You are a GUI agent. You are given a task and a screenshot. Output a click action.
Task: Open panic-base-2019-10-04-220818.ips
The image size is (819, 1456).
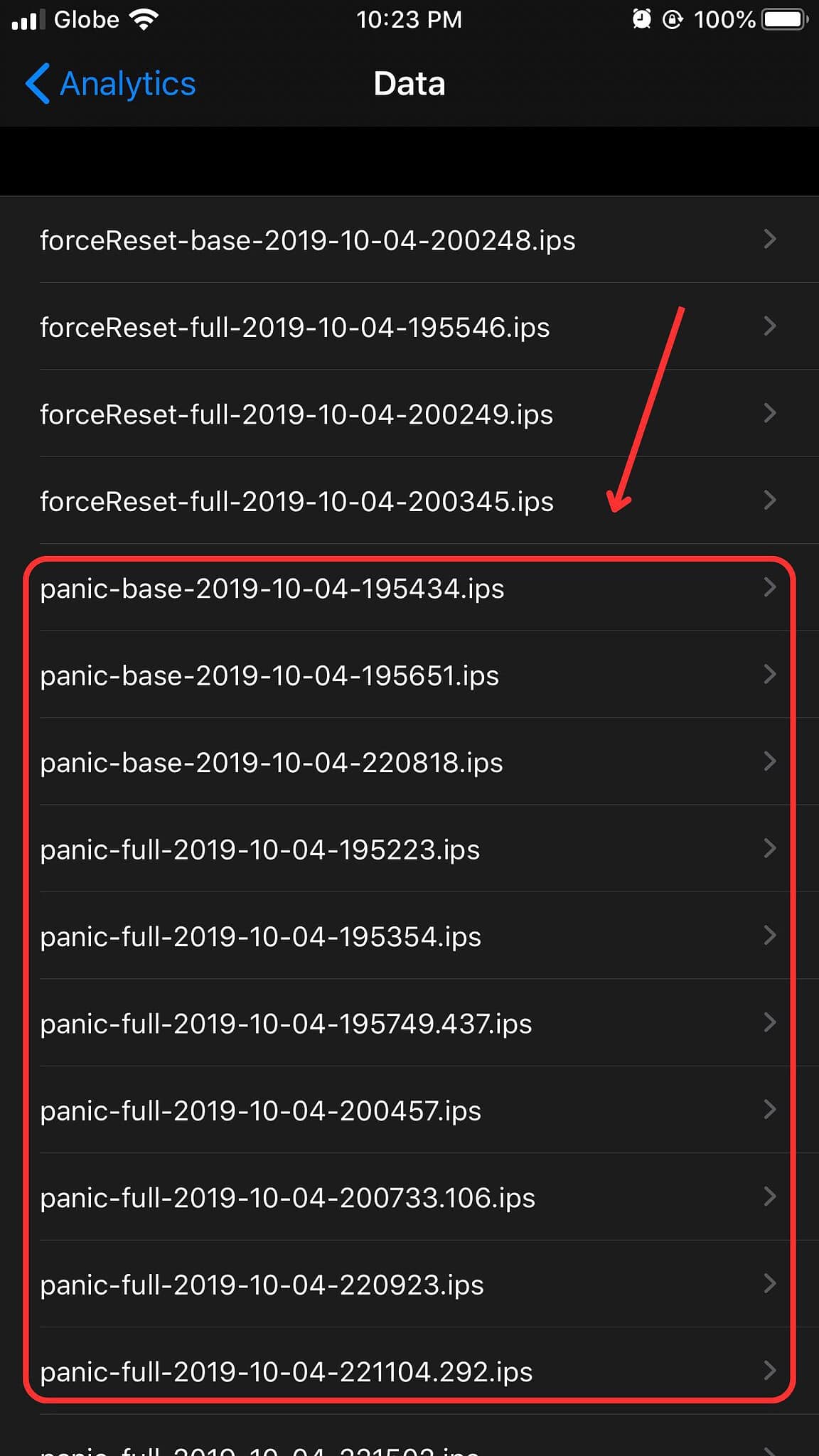point(271,763)
